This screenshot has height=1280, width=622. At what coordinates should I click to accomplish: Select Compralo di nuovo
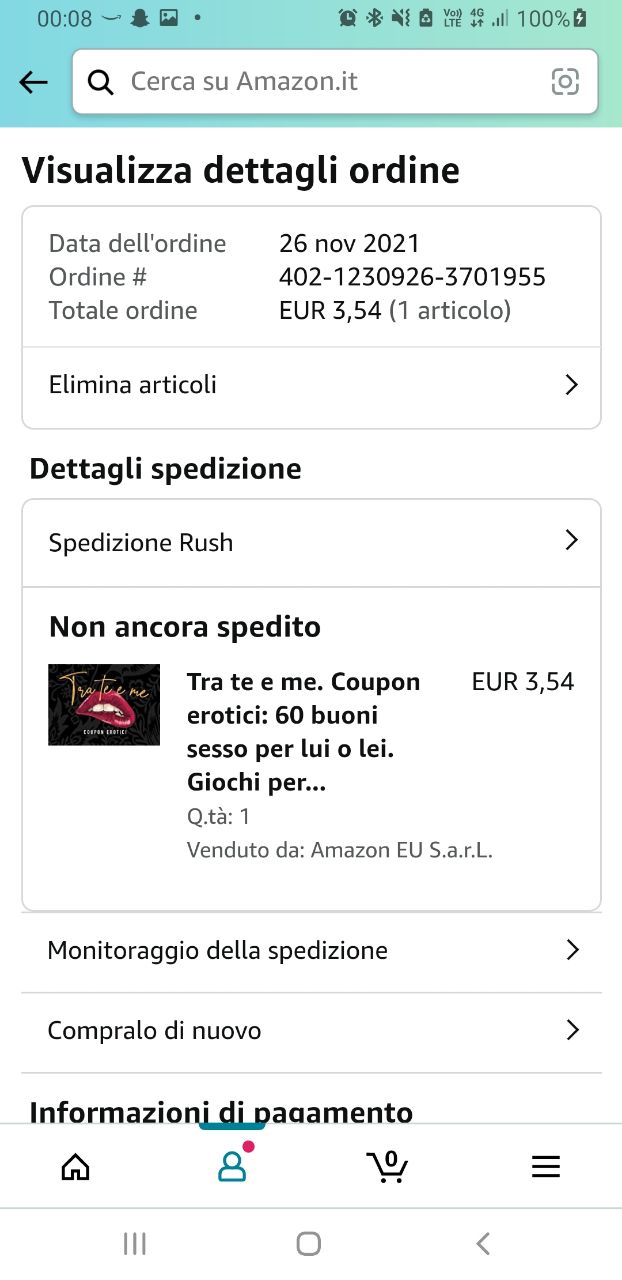tap(312, 1031)
